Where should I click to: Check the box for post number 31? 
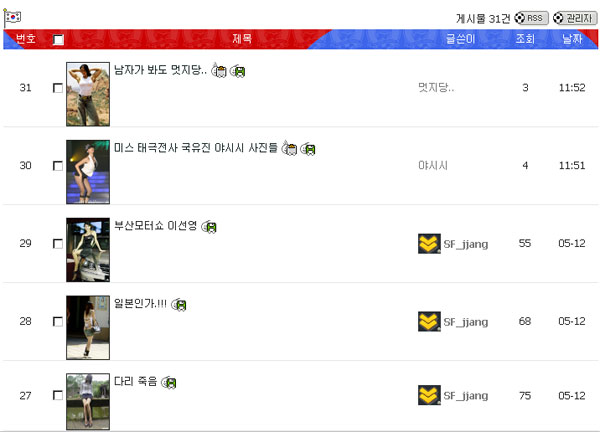[x=57, y=88]
